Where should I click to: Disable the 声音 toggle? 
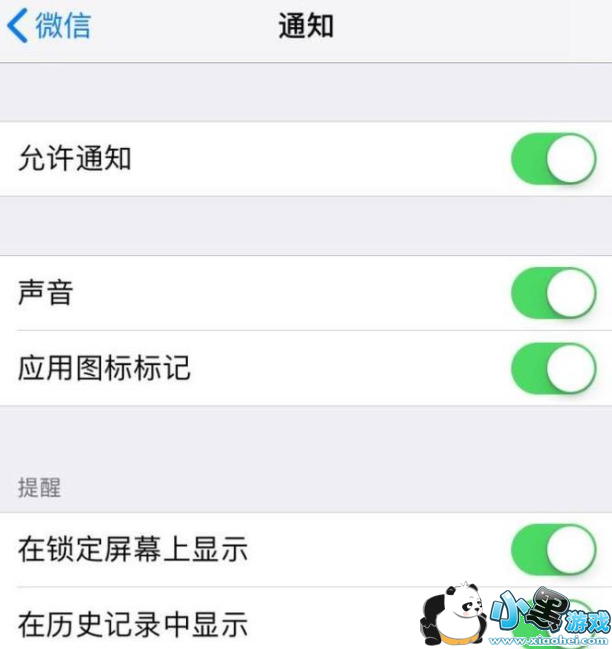pyautogui.click(x=553, y=293)
